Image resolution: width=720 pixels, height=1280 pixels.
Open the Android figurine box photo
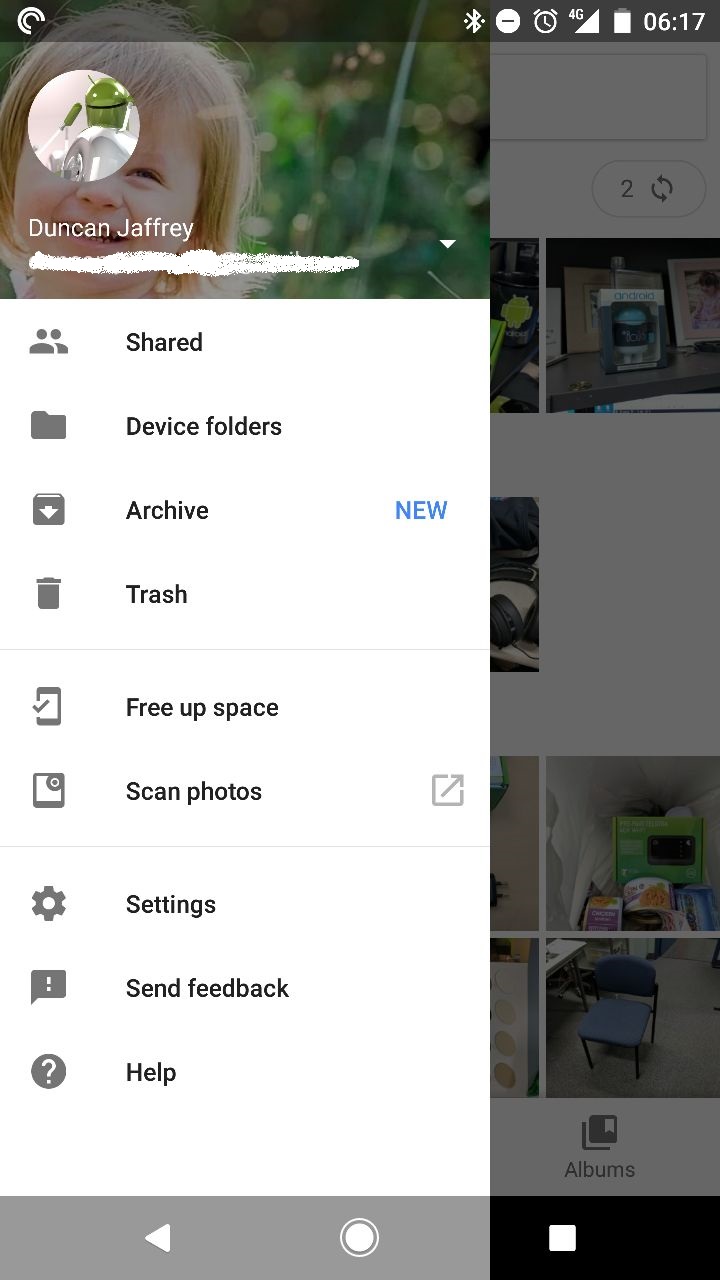pos(633,325)
